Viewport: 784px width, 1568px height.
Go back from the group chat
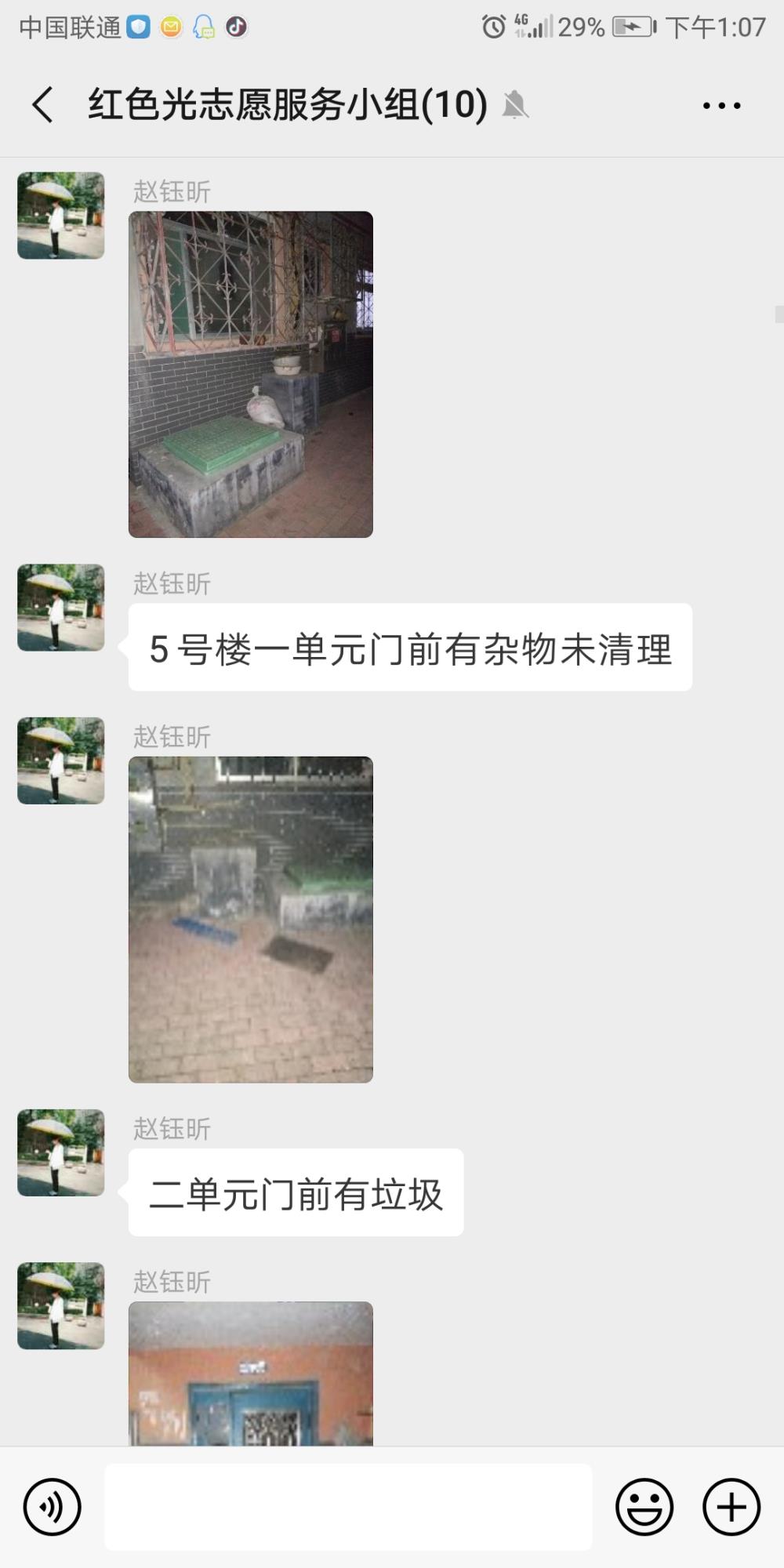click(x=43, y=105)
